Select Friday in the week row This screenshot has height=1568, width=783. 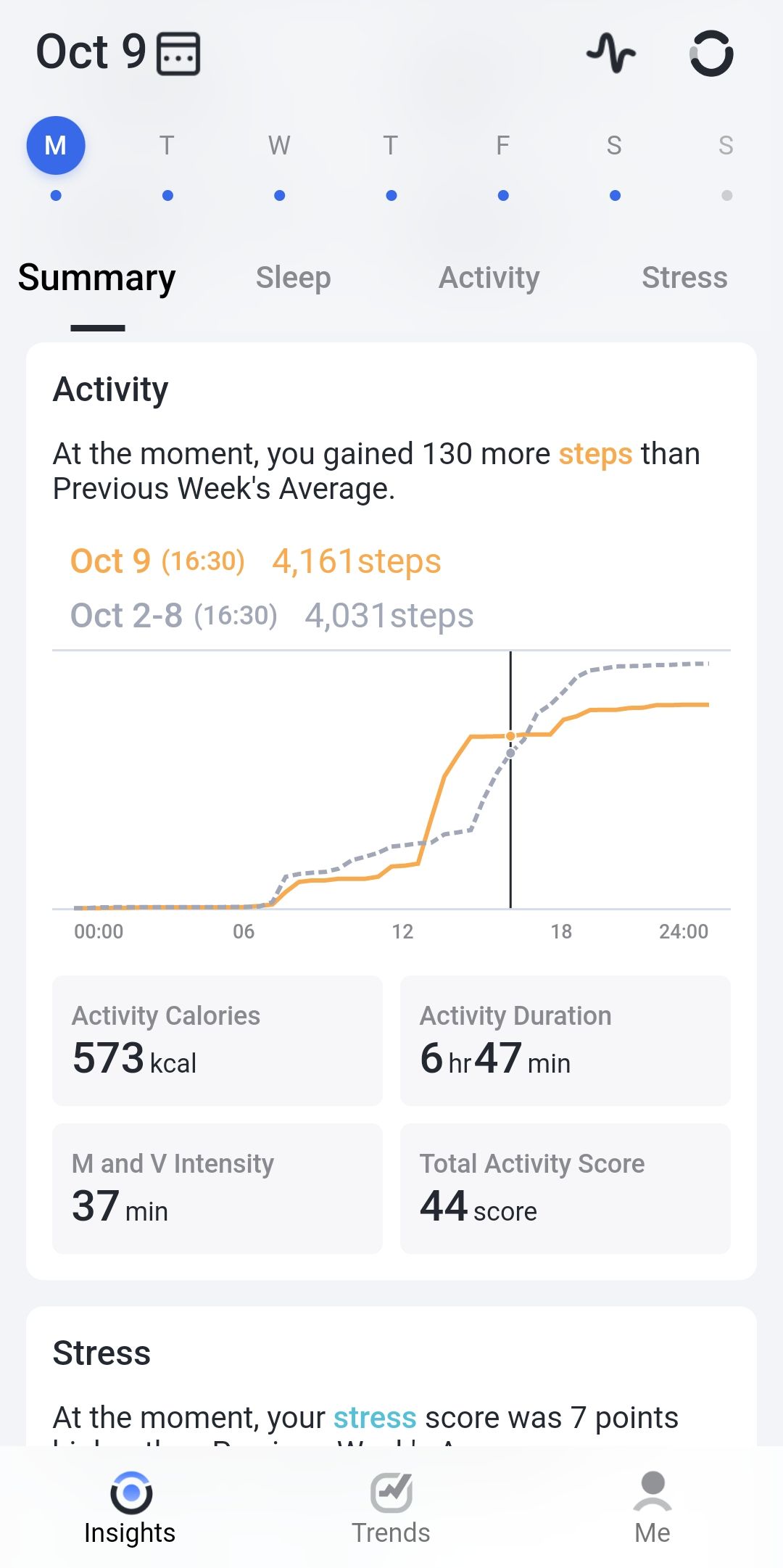(x=502, y=146)
